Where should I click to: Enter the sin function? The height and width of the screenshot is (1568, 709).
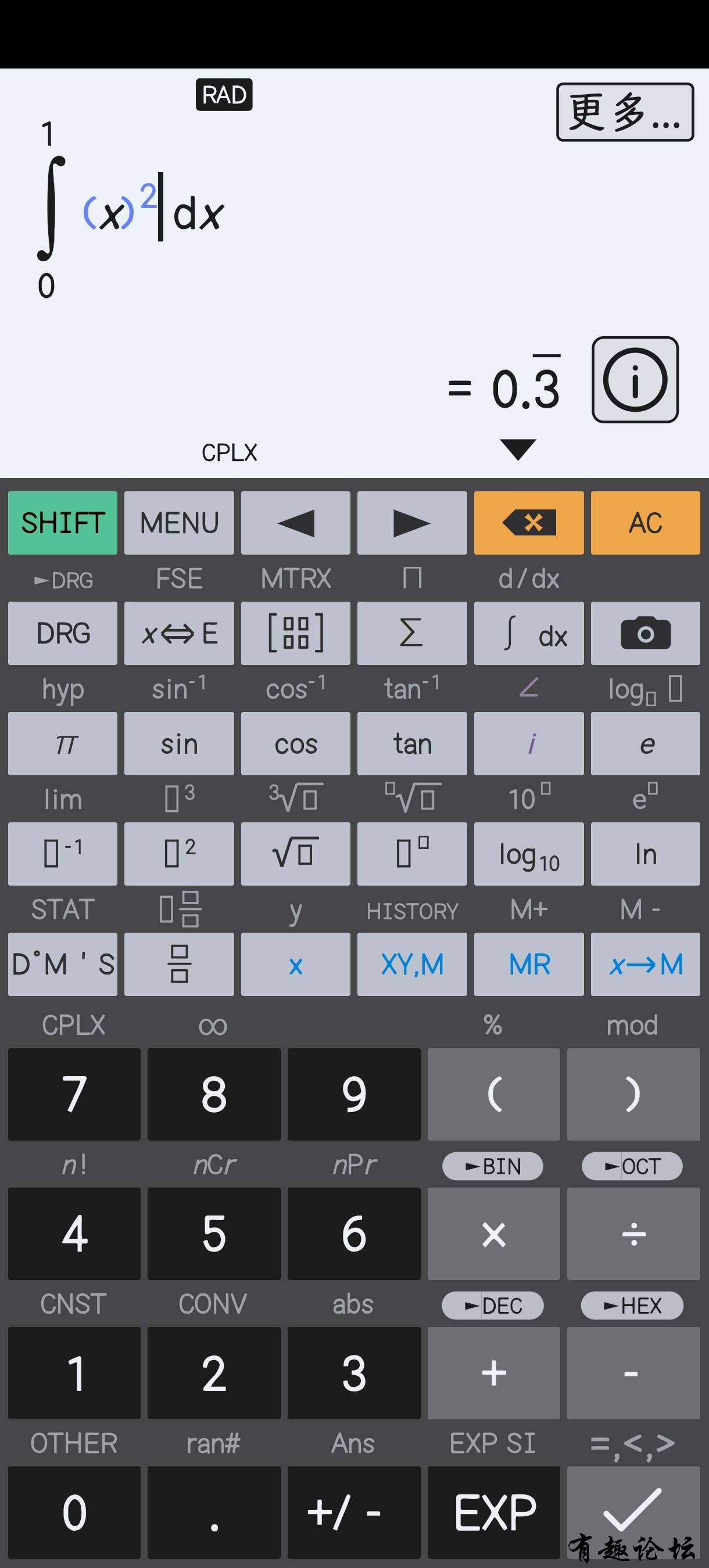point(179,744)
